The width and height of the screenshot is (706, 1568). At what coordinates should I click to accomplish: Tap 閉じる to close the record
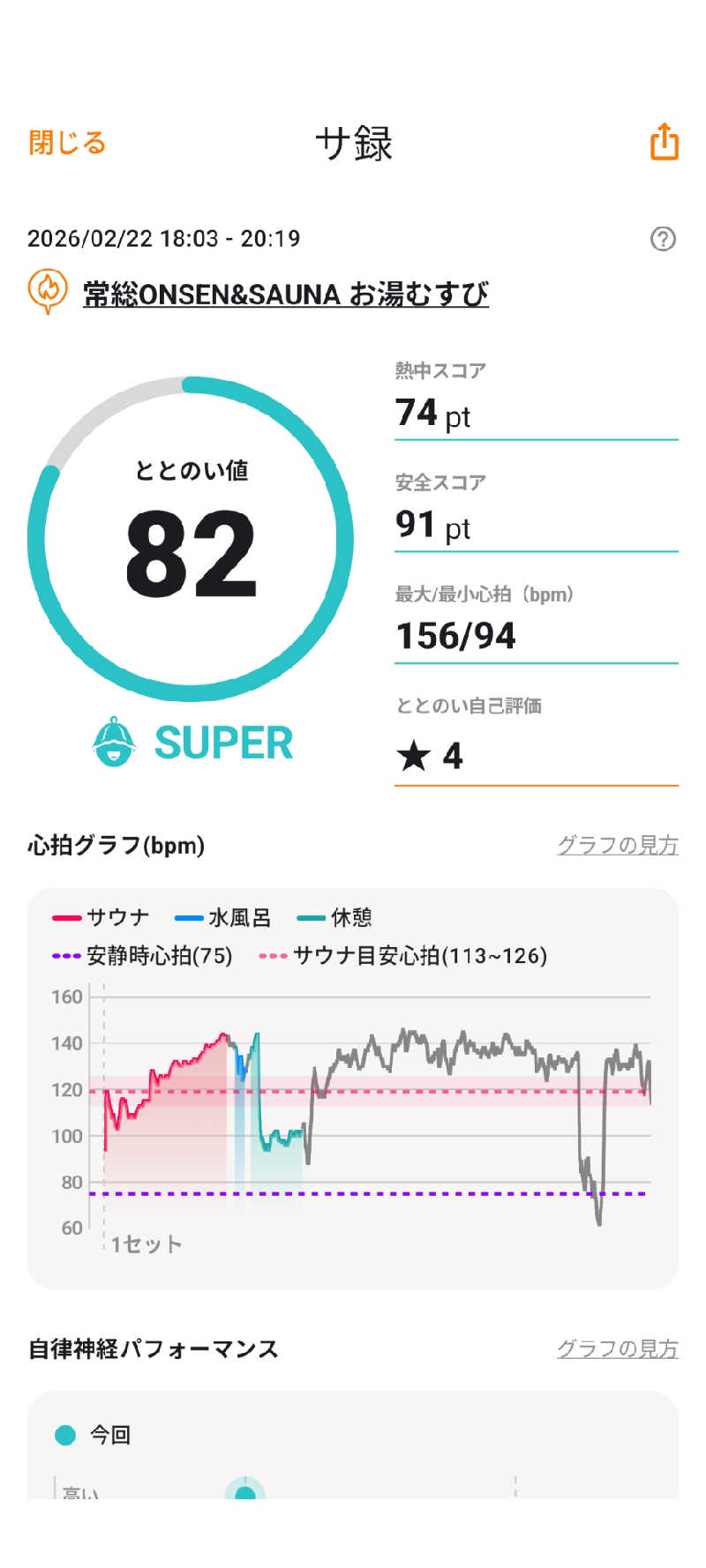pyautogui.click(x=67, y=142)
